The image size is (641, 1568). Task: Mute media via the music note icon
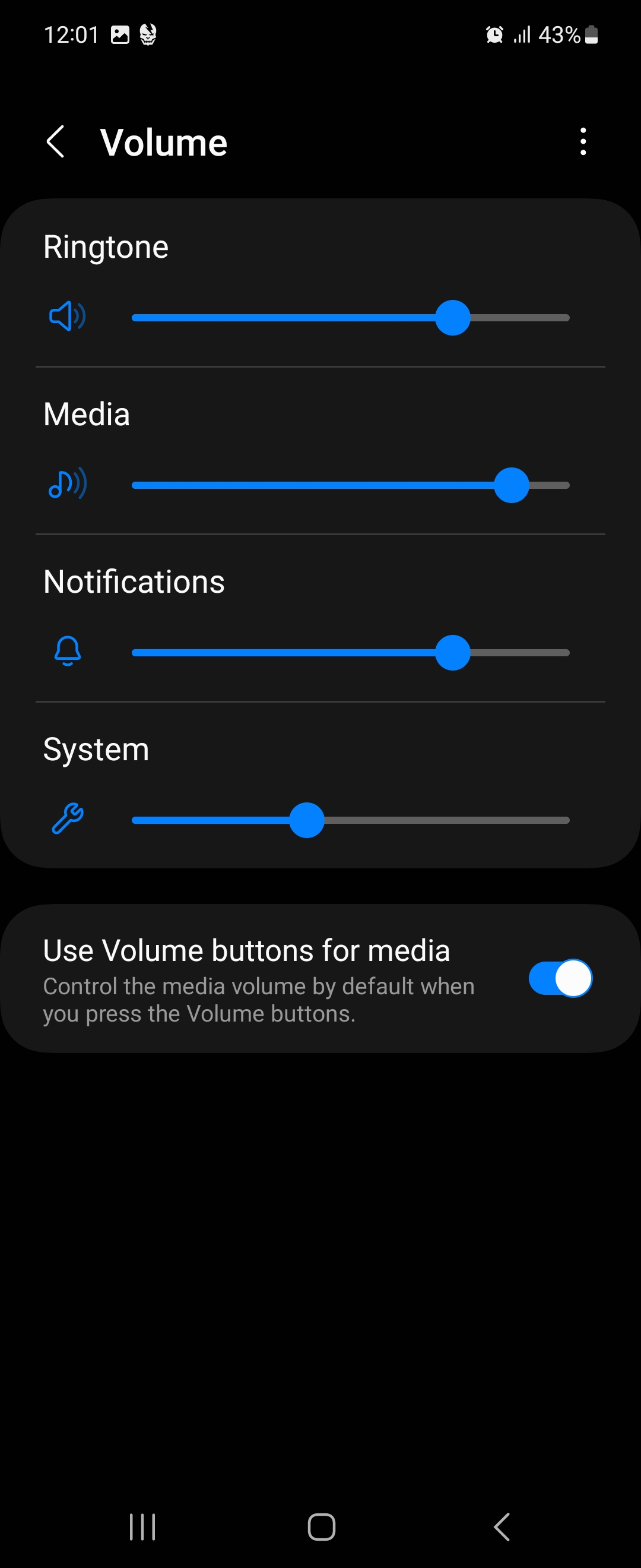point(67,484)
